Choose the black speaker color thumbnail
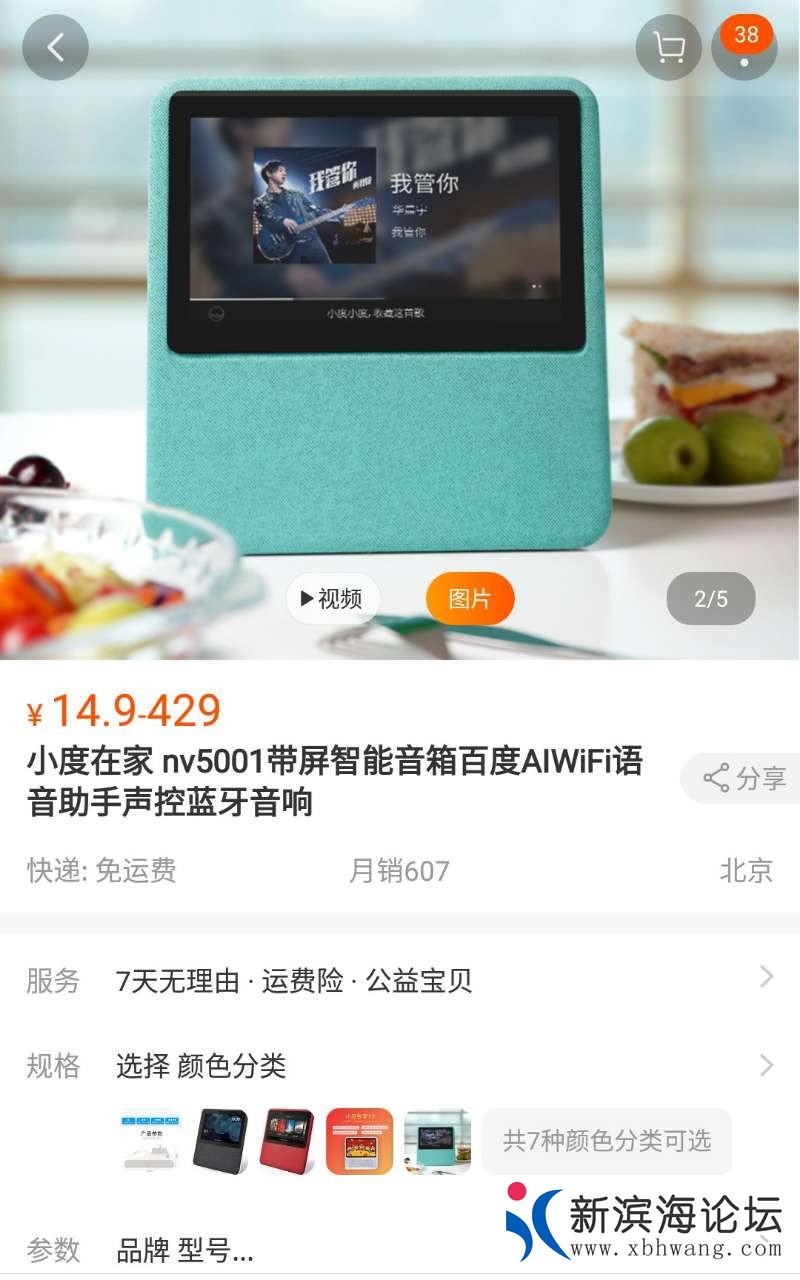 [x=220, y=1141]
